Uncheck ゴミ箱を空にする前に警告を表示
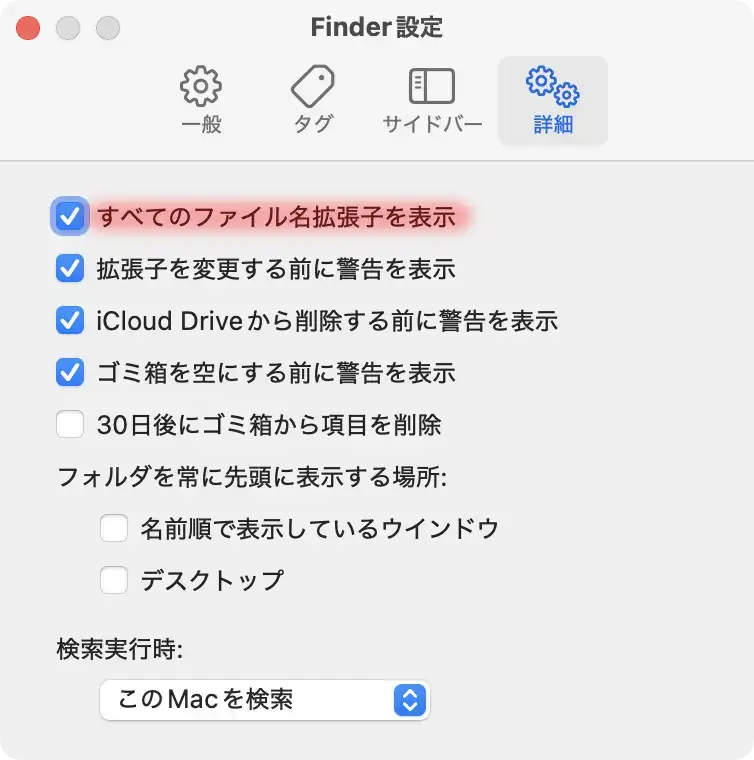The image size is (754, 760). point(69,373)
